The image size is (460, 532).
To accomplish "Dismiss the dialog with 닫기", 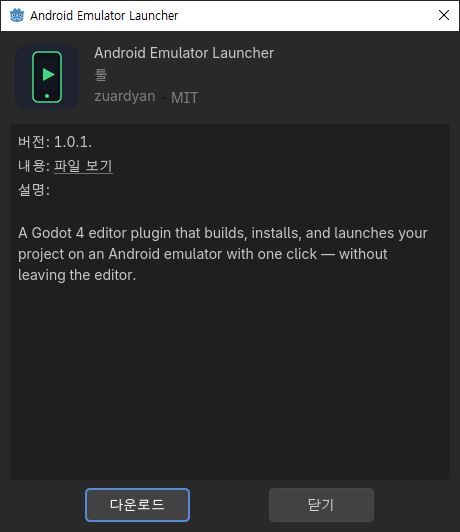I will (x=321, y=505).
